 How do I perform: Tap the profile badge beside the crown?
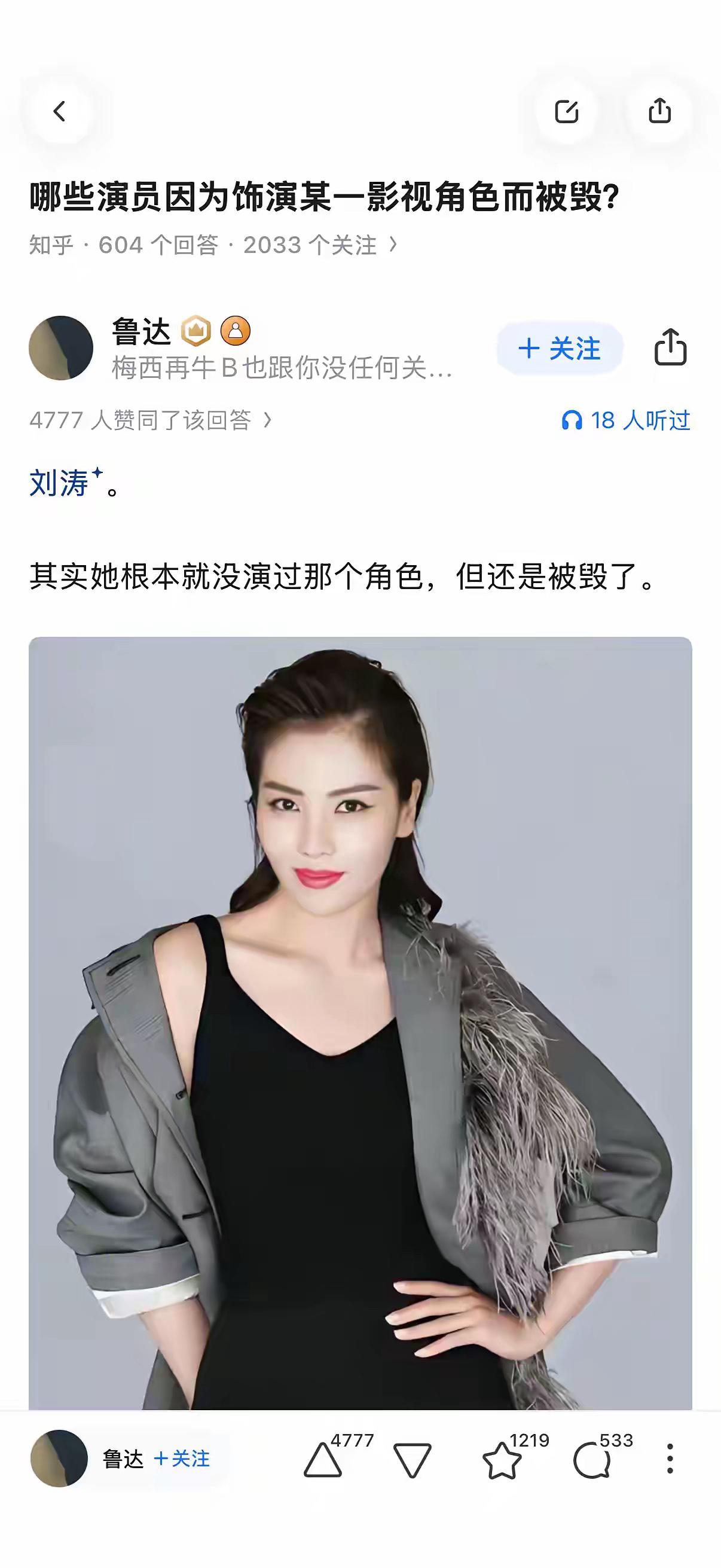tap(237, 332)
